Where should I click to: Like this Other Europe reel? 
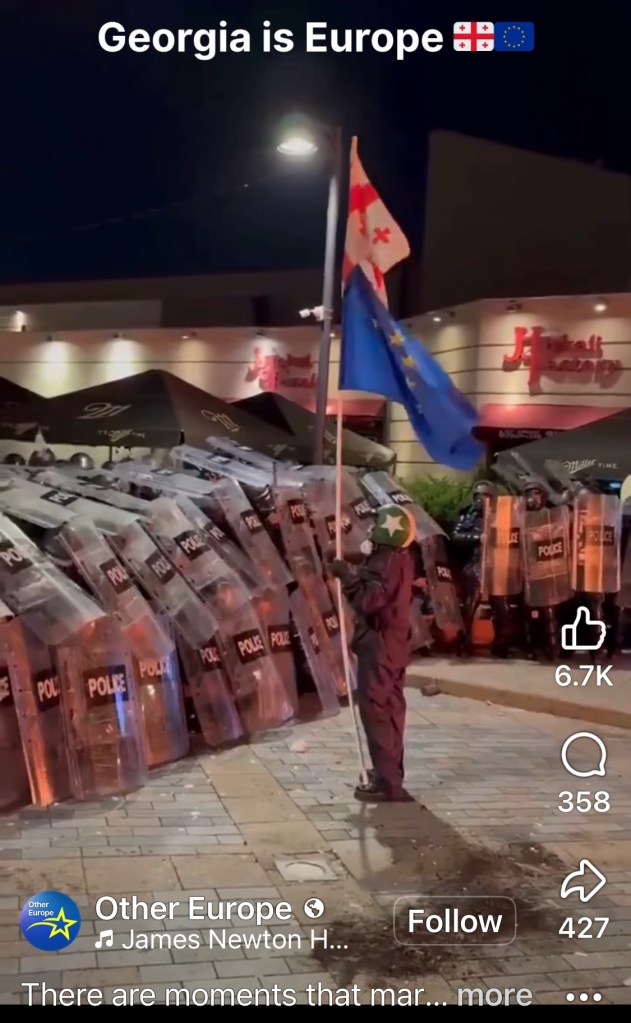584,631
